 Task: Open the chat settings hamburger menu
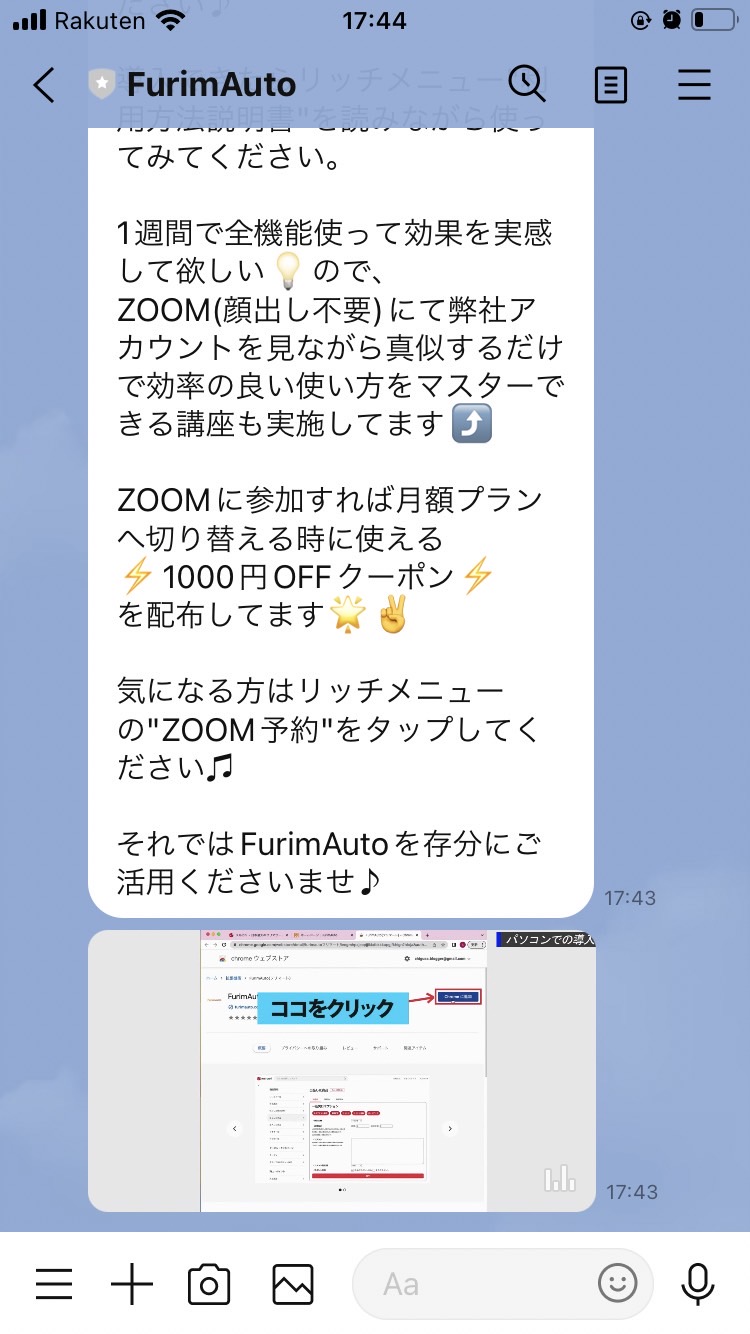click(x=694, y=85)
